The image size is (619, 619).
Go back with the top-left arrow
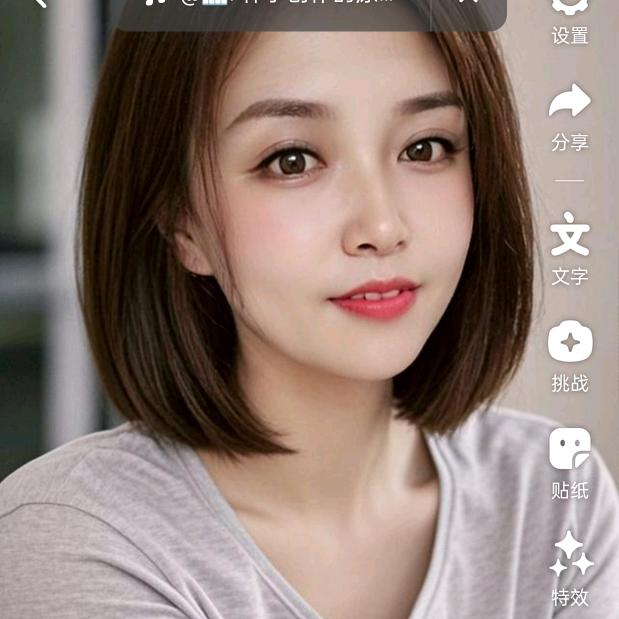40,3
